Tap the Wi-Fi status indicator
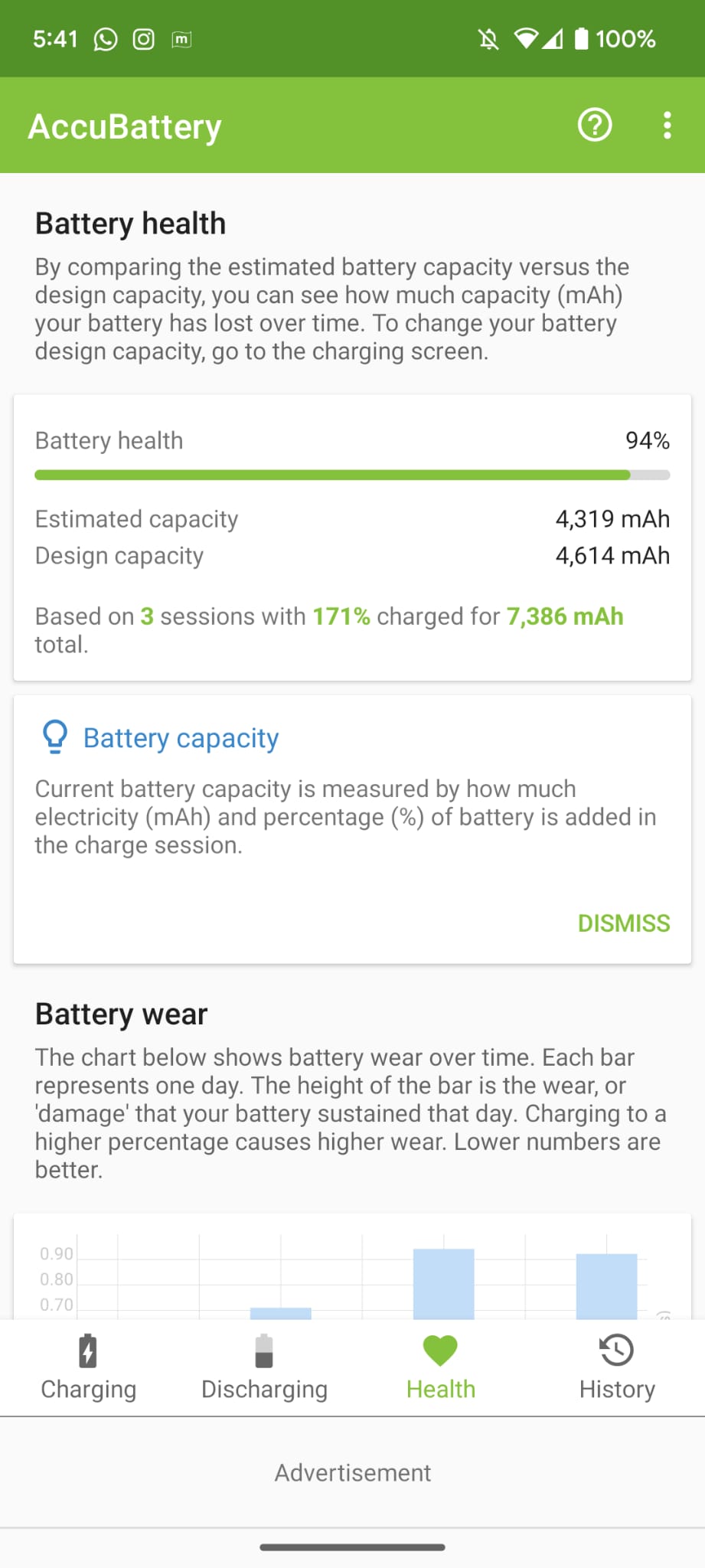 click(x=525, y=38)
